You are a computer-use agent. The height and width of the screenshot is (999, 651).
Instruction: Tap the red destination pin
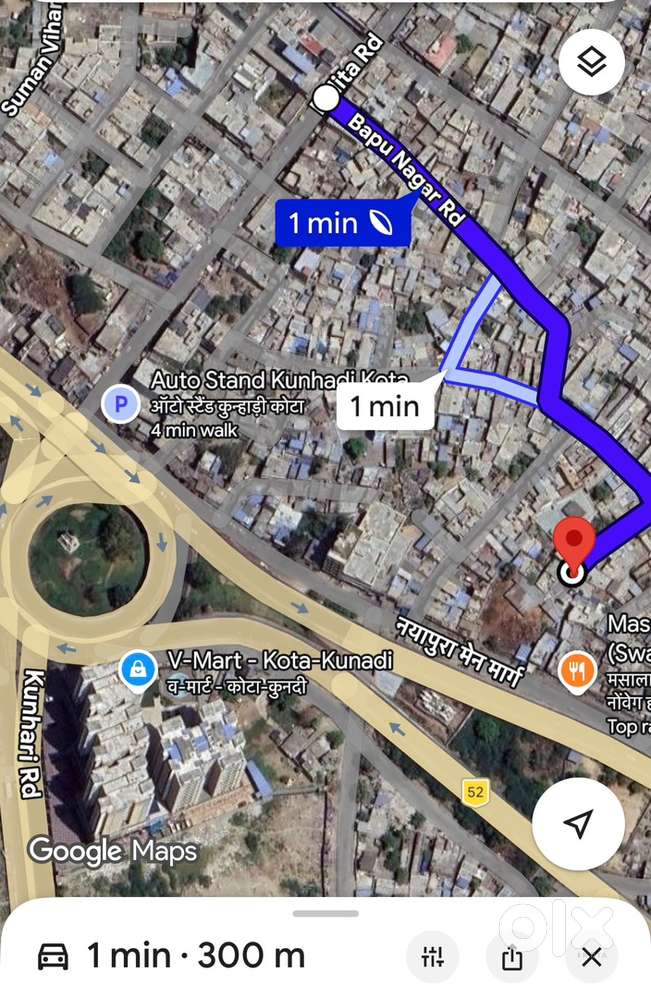pyautogui.click(x=574, y=543)
